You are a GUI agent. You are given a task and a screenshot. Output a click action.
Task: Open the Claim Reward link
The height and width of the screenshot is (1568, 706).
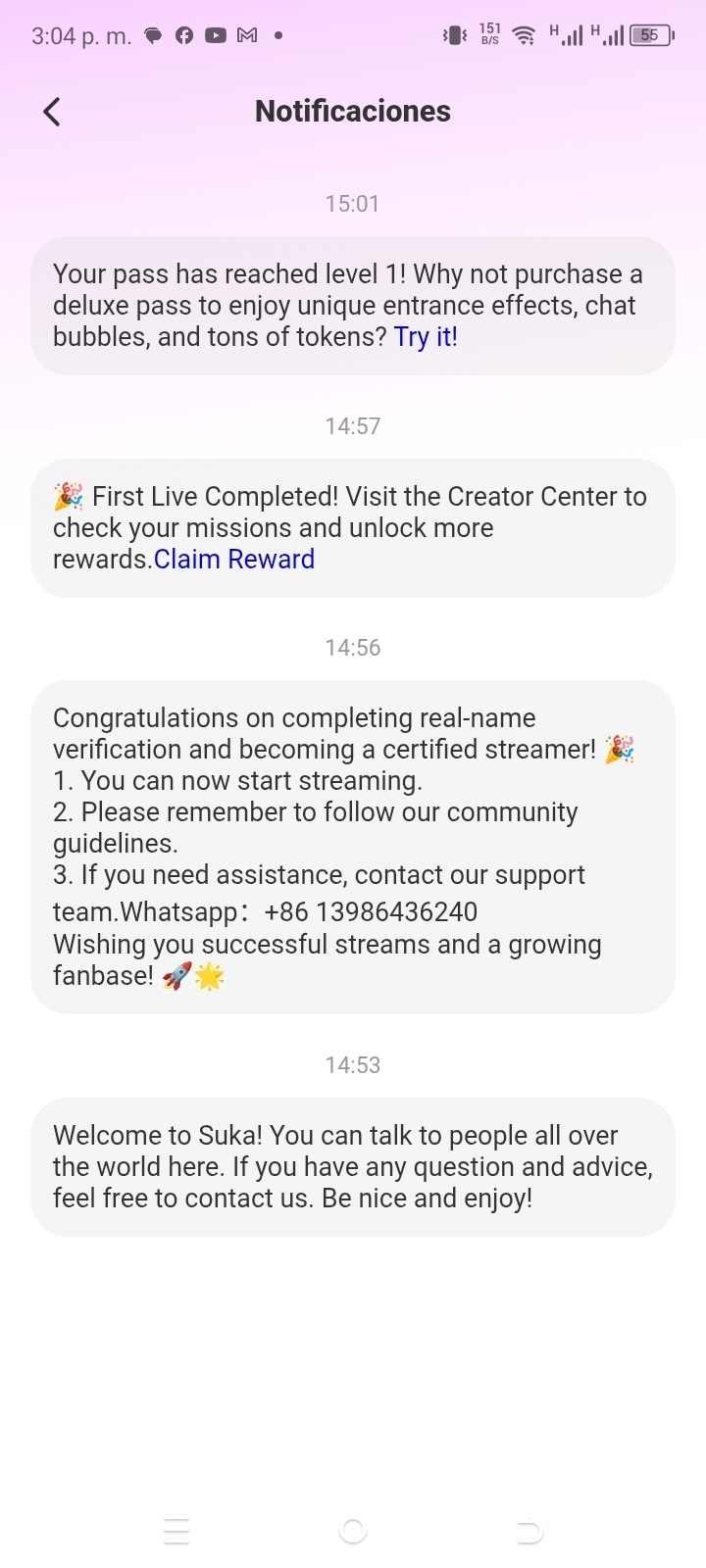234,560
